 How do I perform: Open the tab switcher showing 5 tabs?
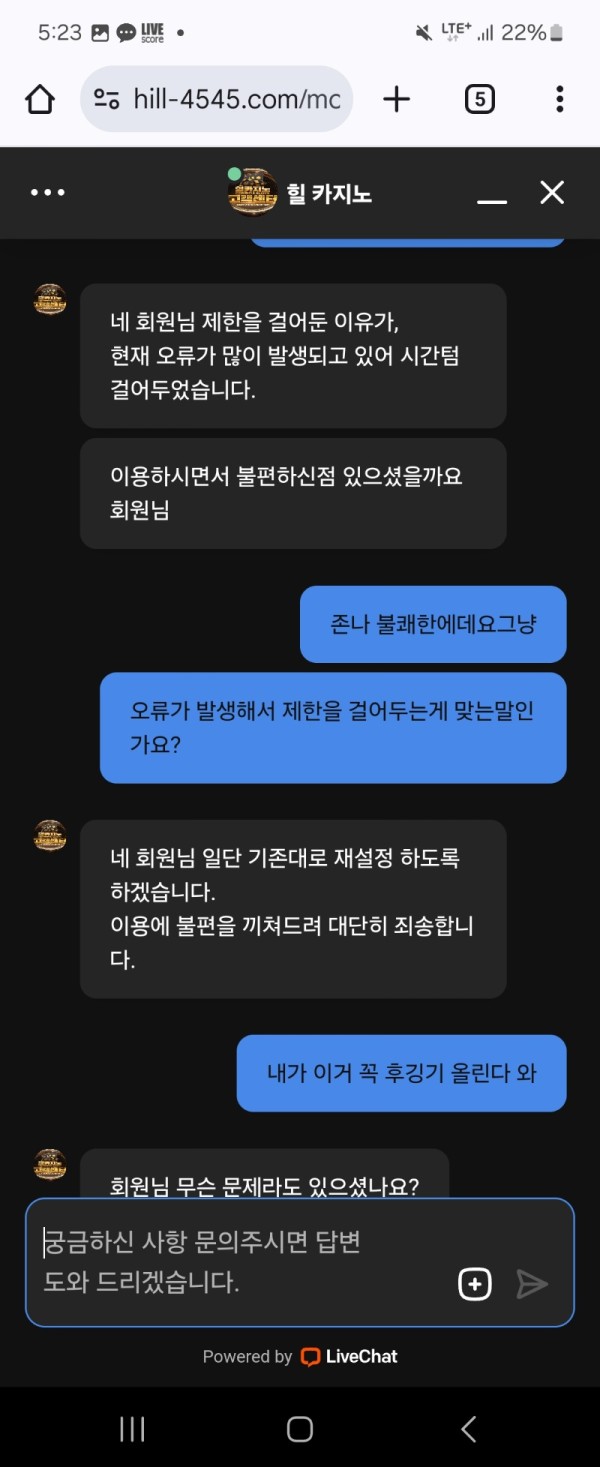tap(480, 99)
